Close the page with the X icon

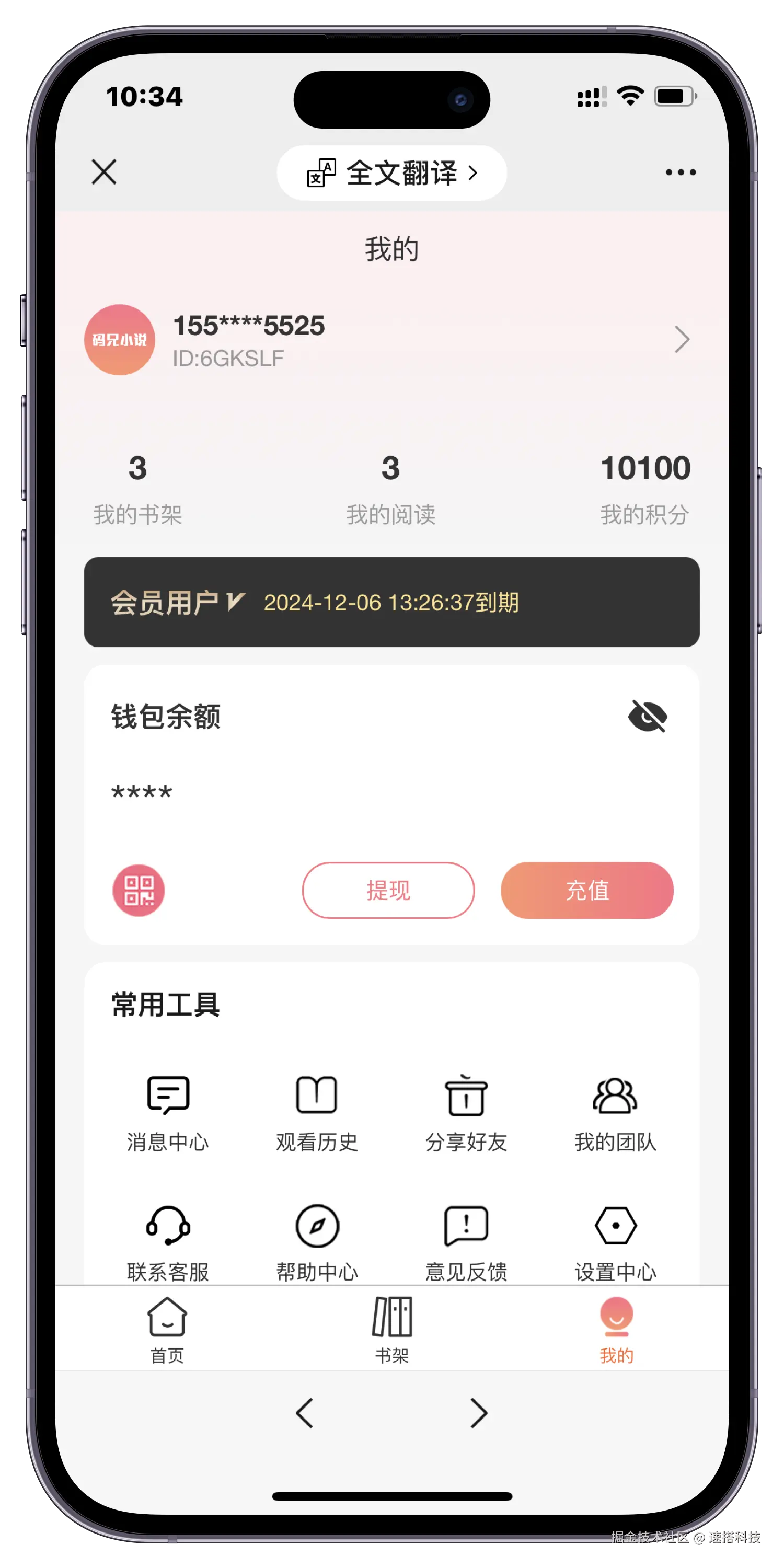[104, 171]
